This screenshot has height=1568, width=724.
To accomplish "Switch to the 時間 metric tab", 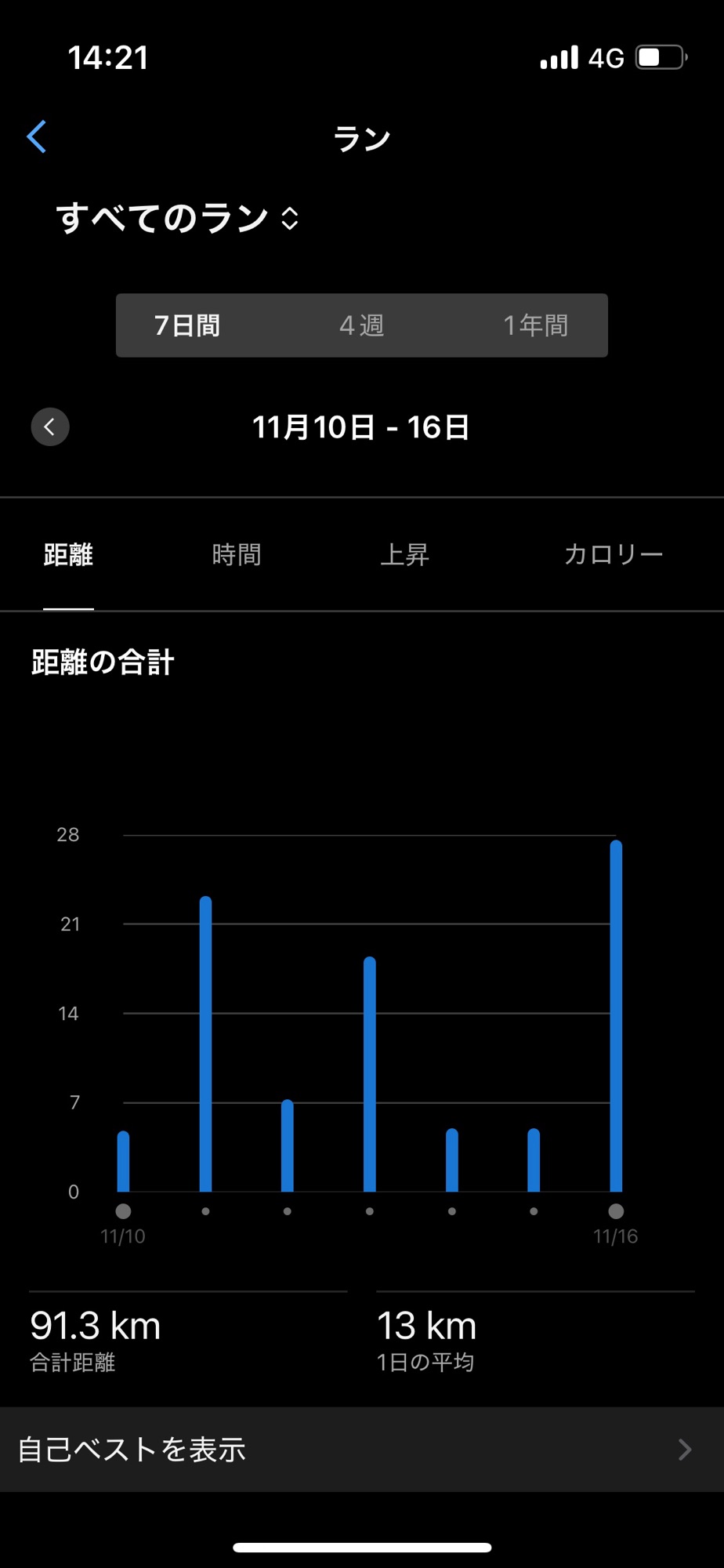I will (x=236, y=555).
